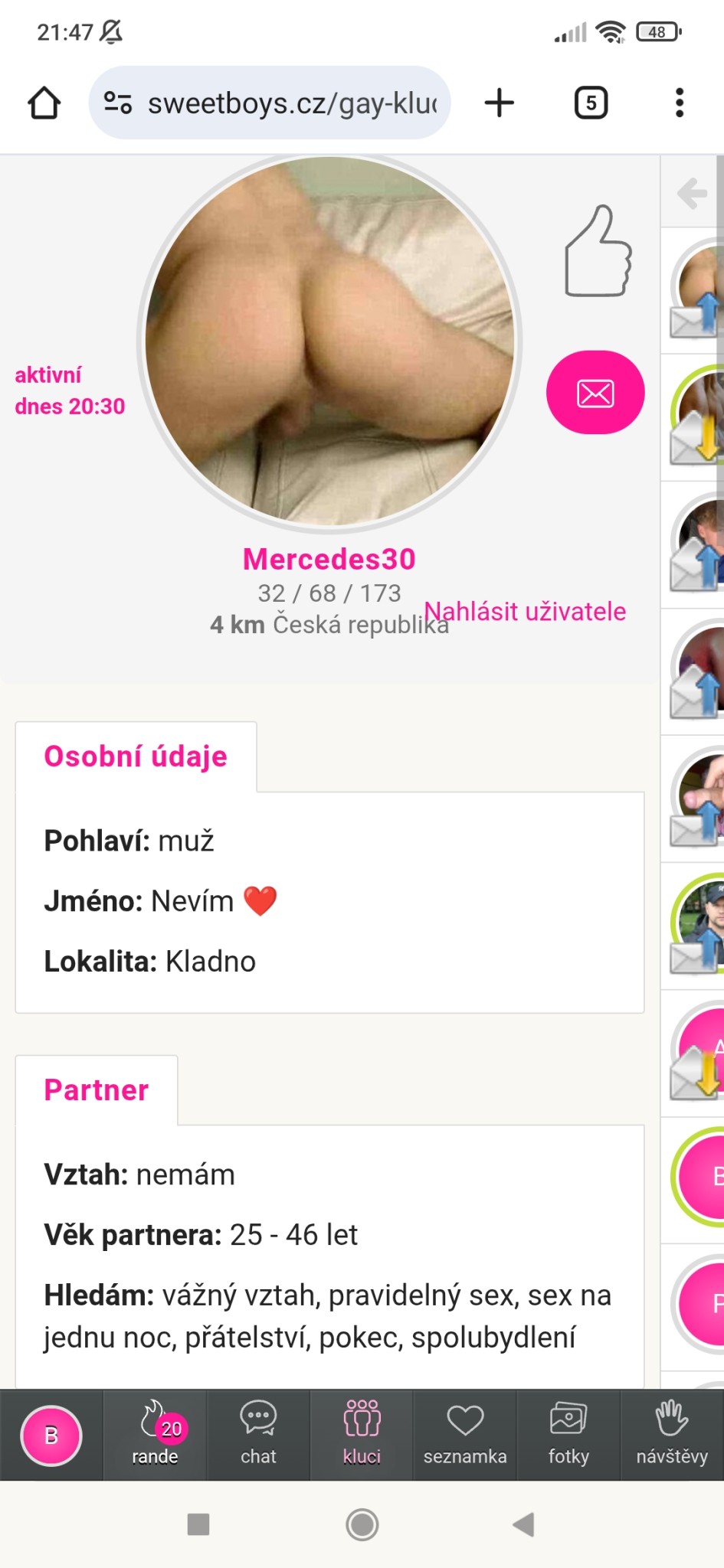Show the open tabs switcher
Image resolution: width=724 pixels, height=1568 pixels.
coord(591,103)
